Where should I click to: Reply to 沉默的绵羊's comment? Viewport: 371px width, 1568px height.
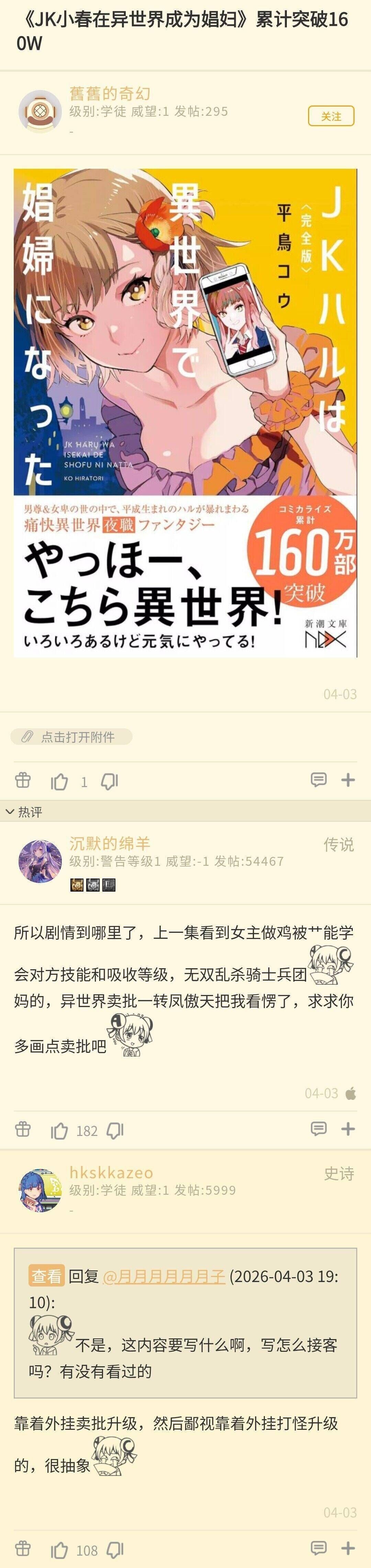(318, 1129)
